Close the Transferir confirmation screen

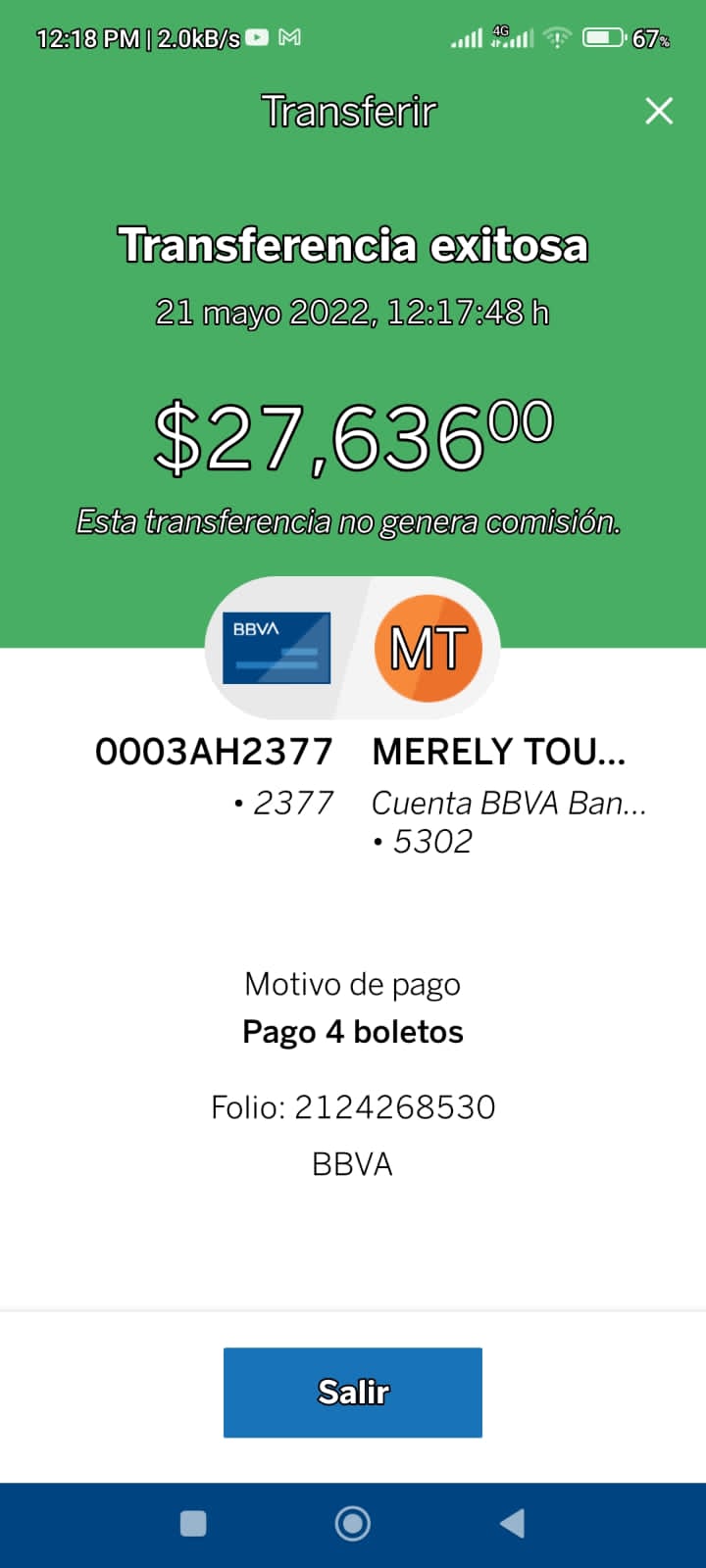tap(659, 111)
